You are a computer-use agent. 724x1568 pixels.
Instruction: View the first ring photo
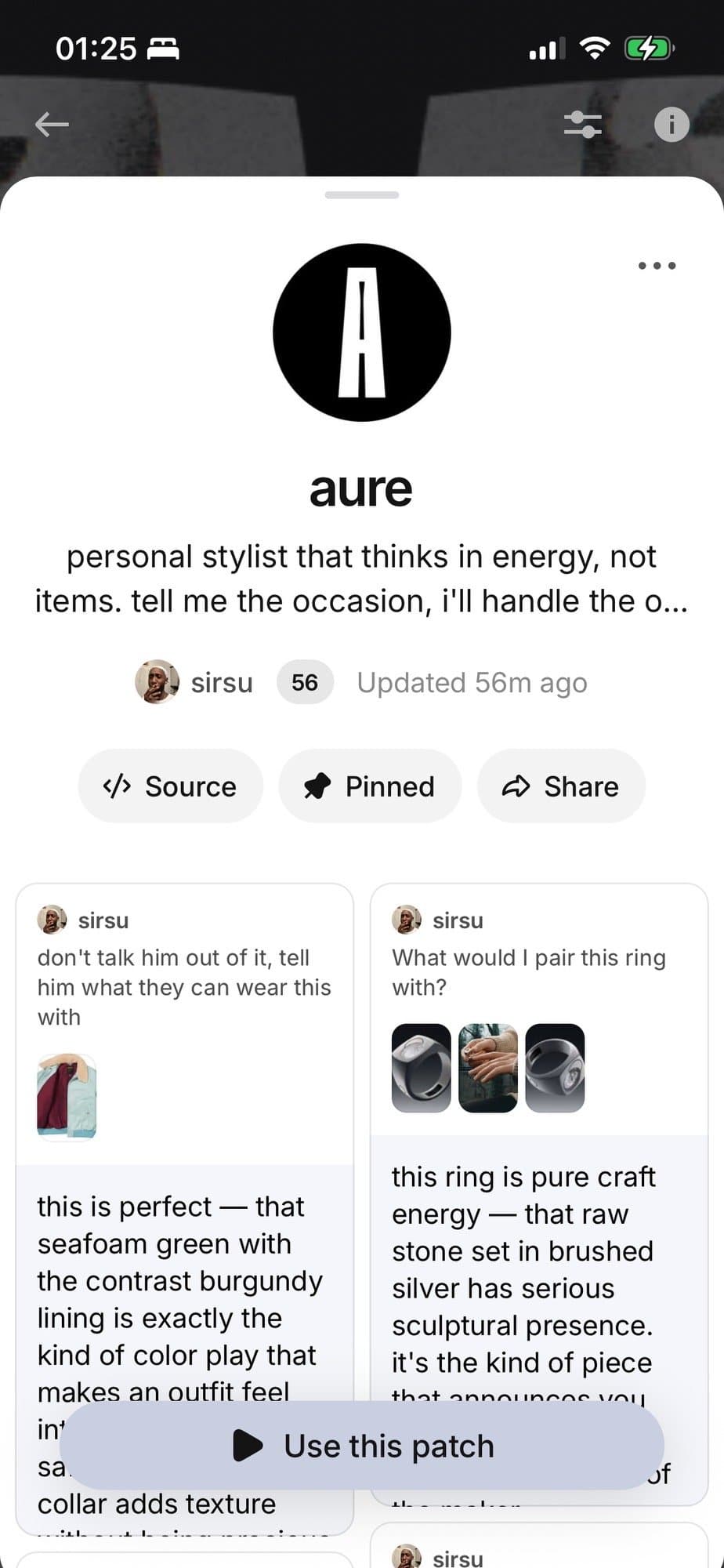[422, 1068]
